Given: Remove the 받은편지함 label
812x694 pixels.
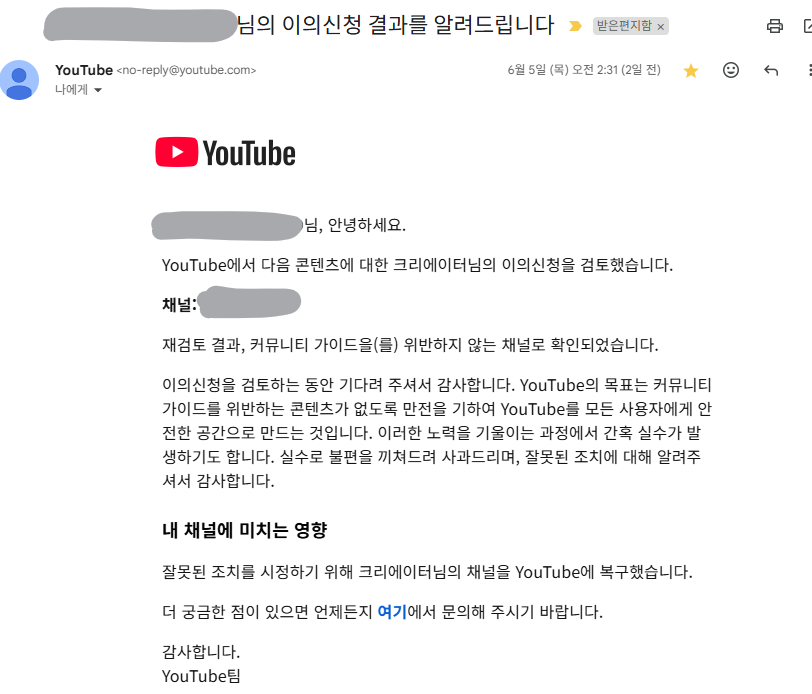Looking at the screenshot, I should click(x=661, y=27).
